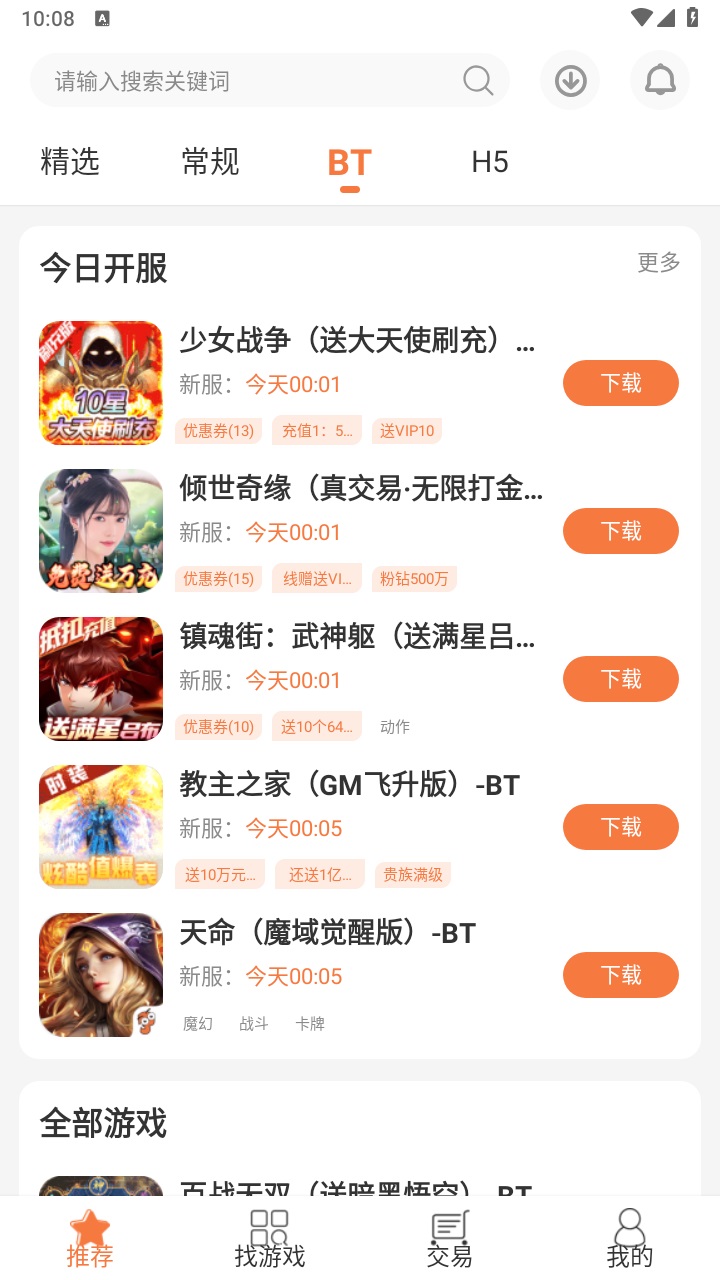Tap the 免费送万充 banner of 倾世奇缘
This screenshot has width=720, height=1280.
click(100, 531)
